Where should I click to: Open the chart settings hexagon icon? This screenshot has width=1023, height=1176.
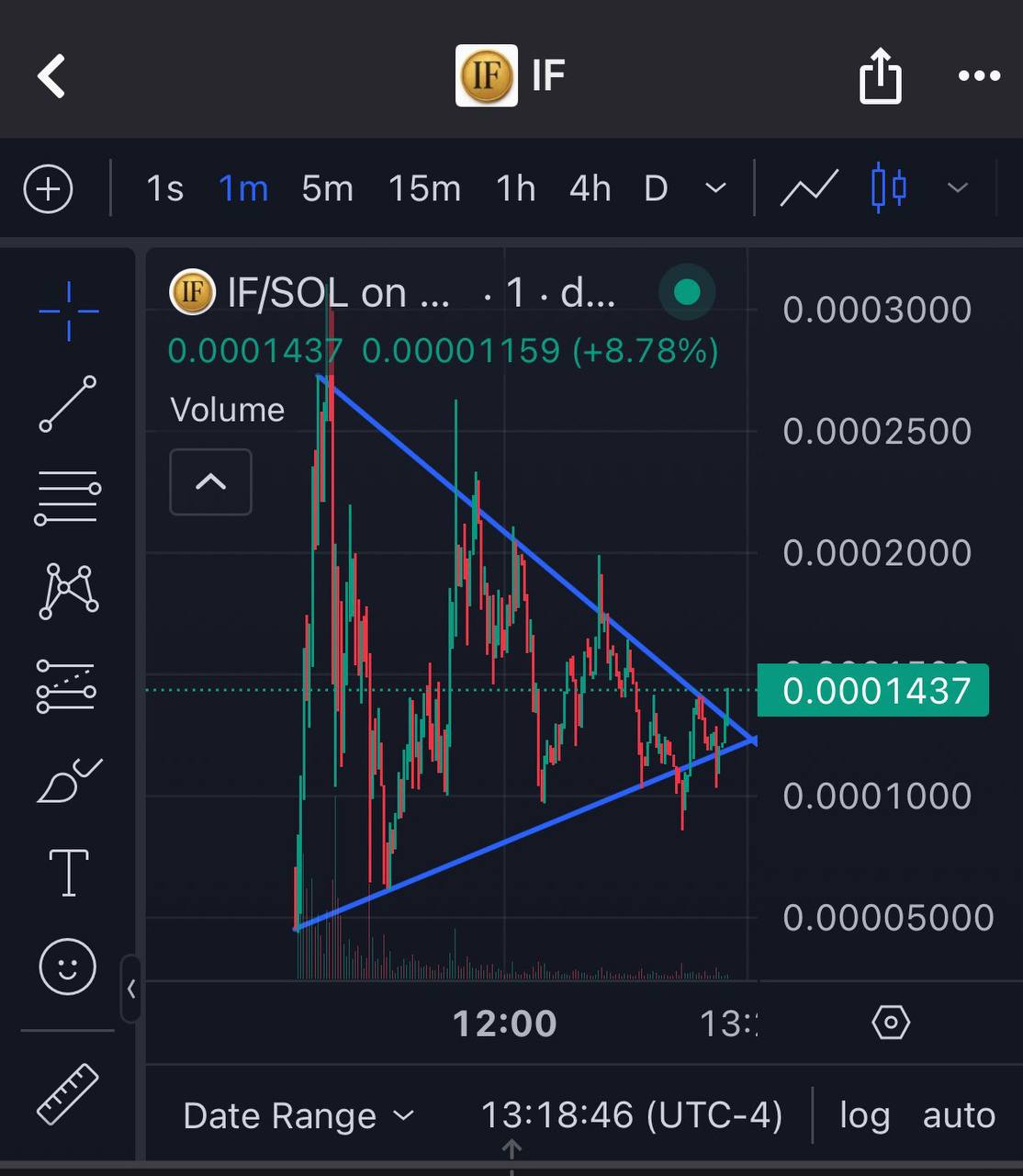click(890, 1023)
